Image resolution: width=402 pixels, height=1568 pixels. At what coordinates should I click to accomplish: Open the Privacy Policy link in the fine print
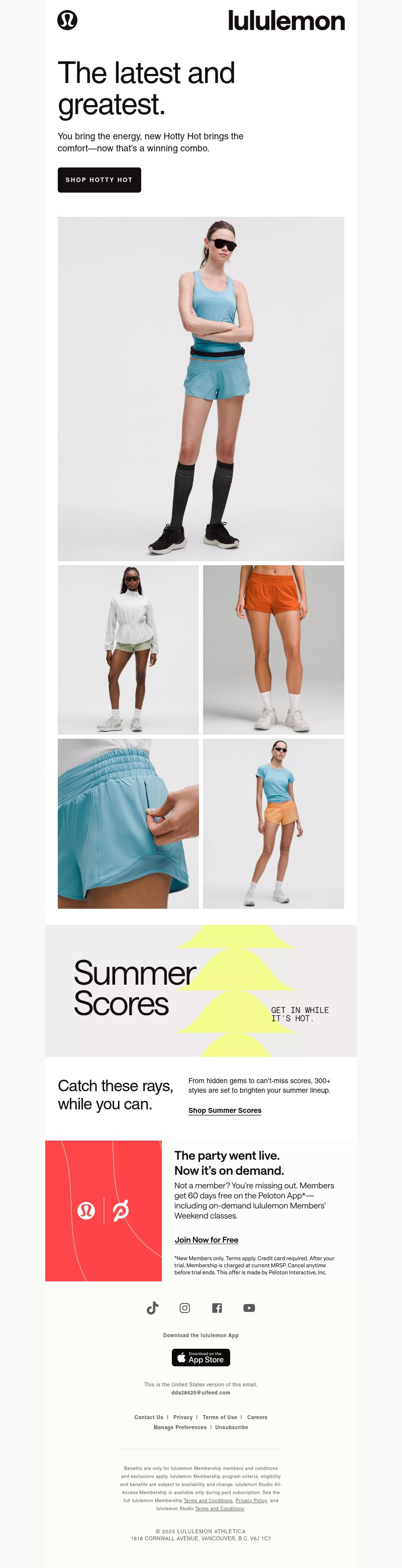tap(251, 1501)
